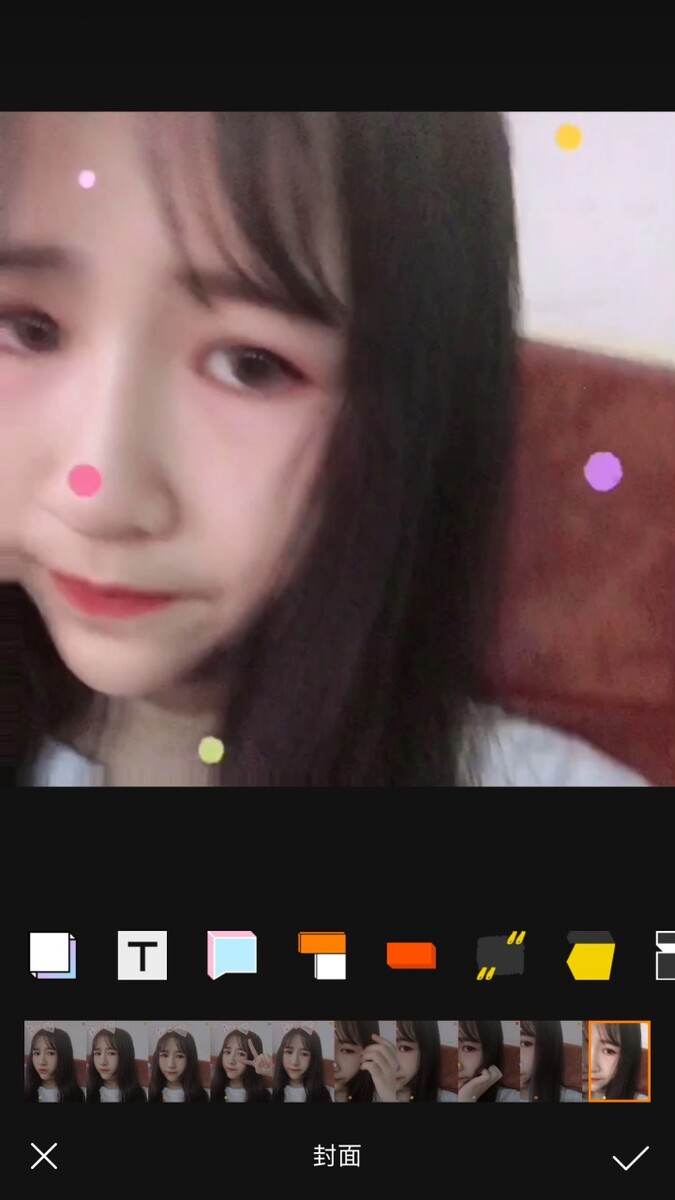Select the black style with yellow quotes
Viewport: 675px width, 1200px height.
tap(501, 956)
